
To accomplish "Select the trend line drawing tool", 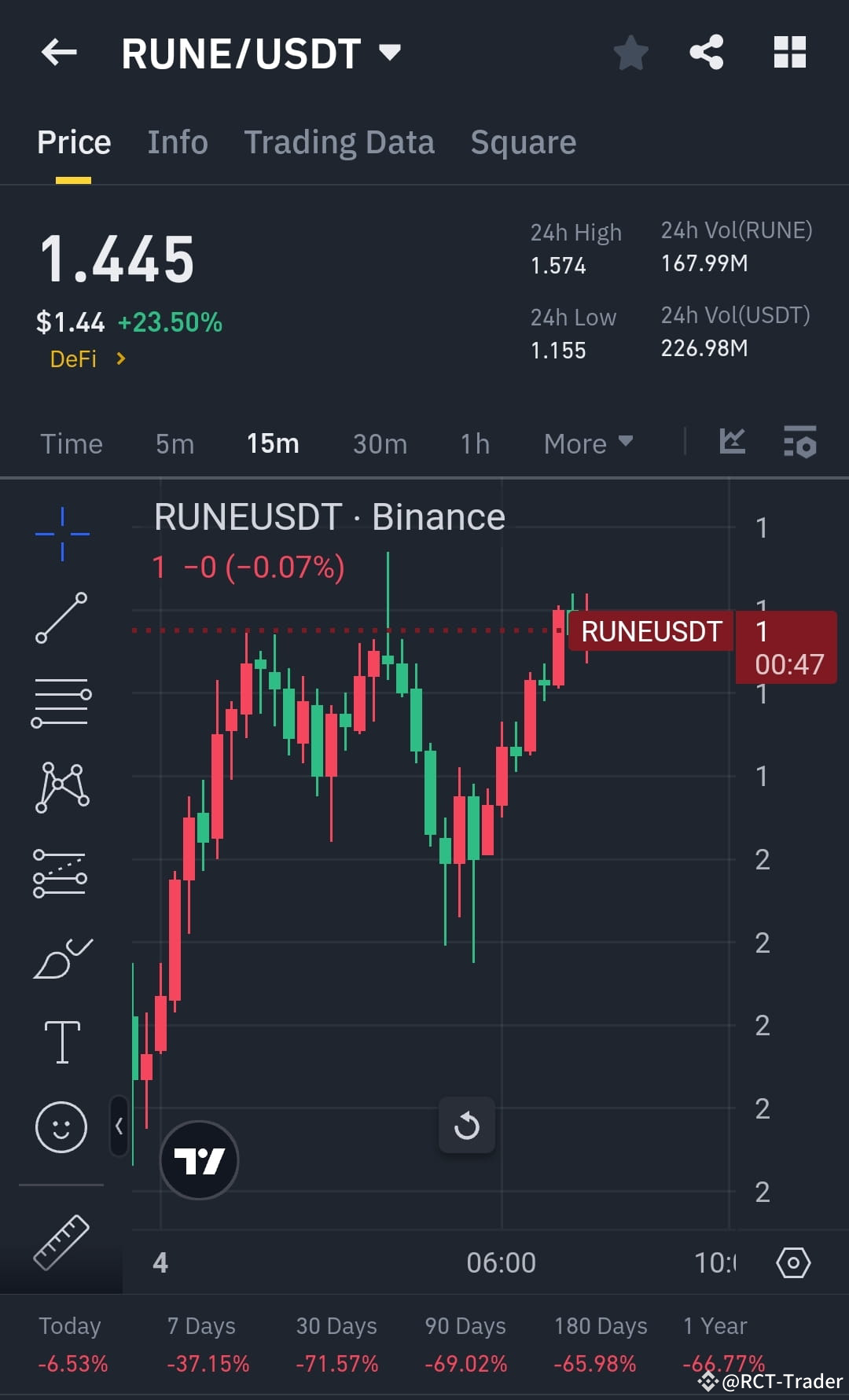I will tap(61, 619).
